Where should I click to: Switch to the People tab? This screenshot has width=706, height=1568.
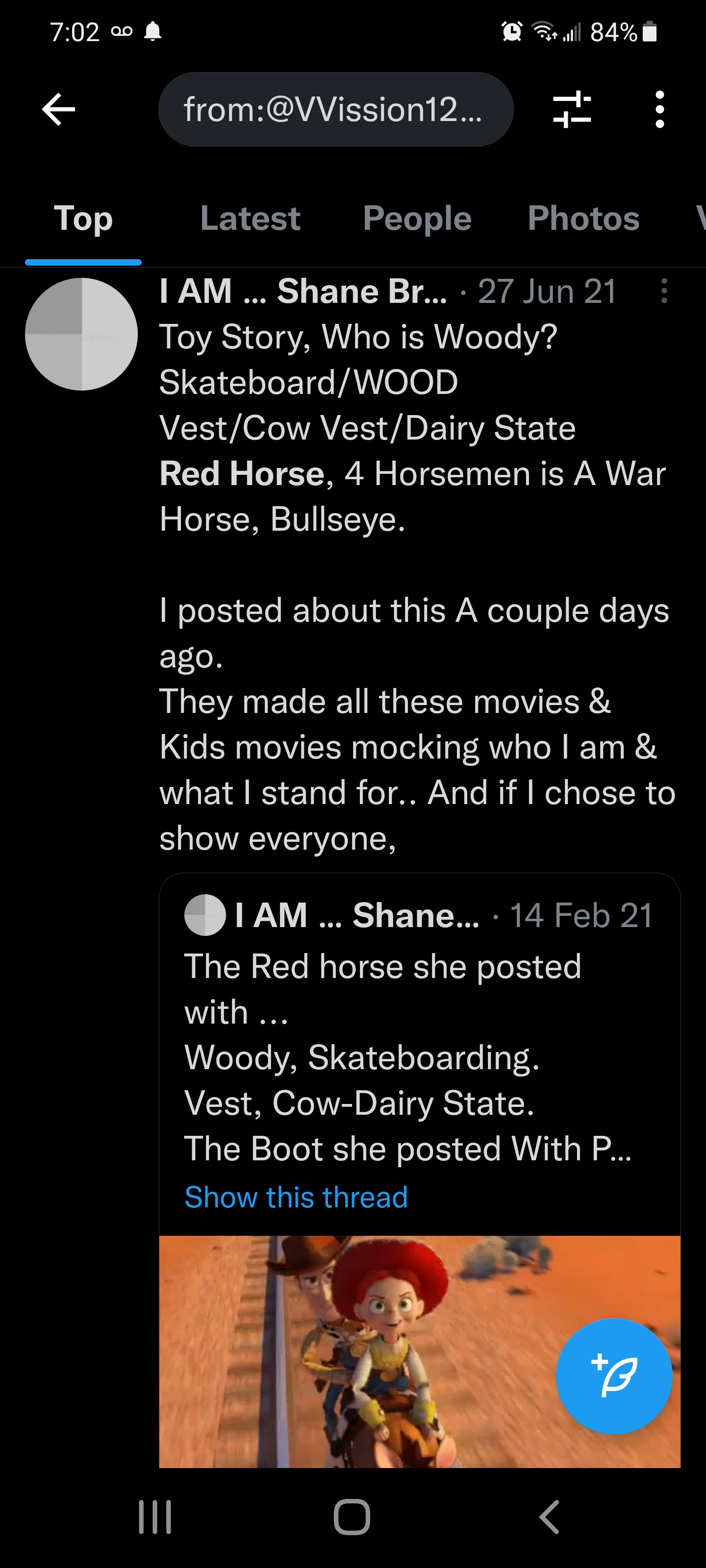point(417,219)
